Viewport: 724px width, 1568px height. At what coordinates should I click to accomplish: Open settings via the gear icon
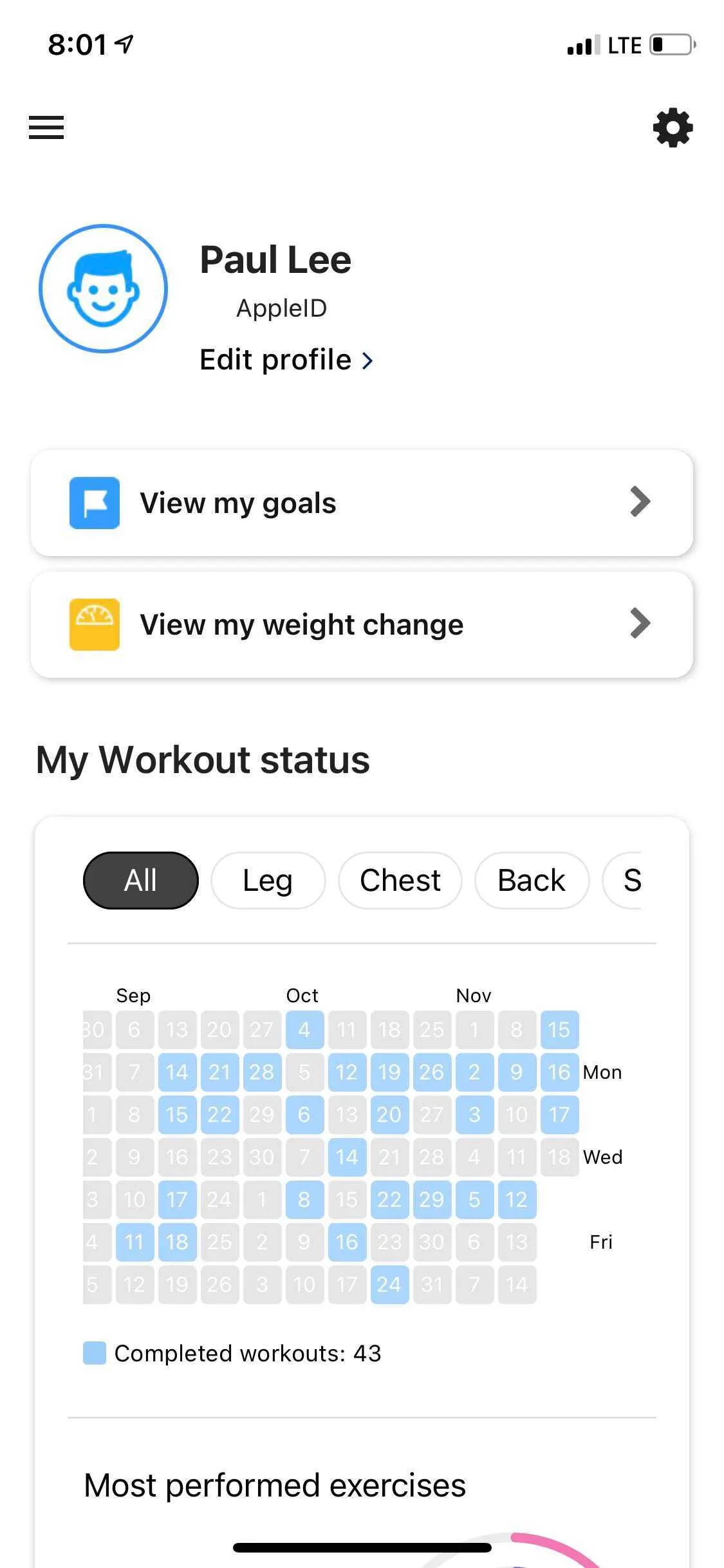click(673, 127)
